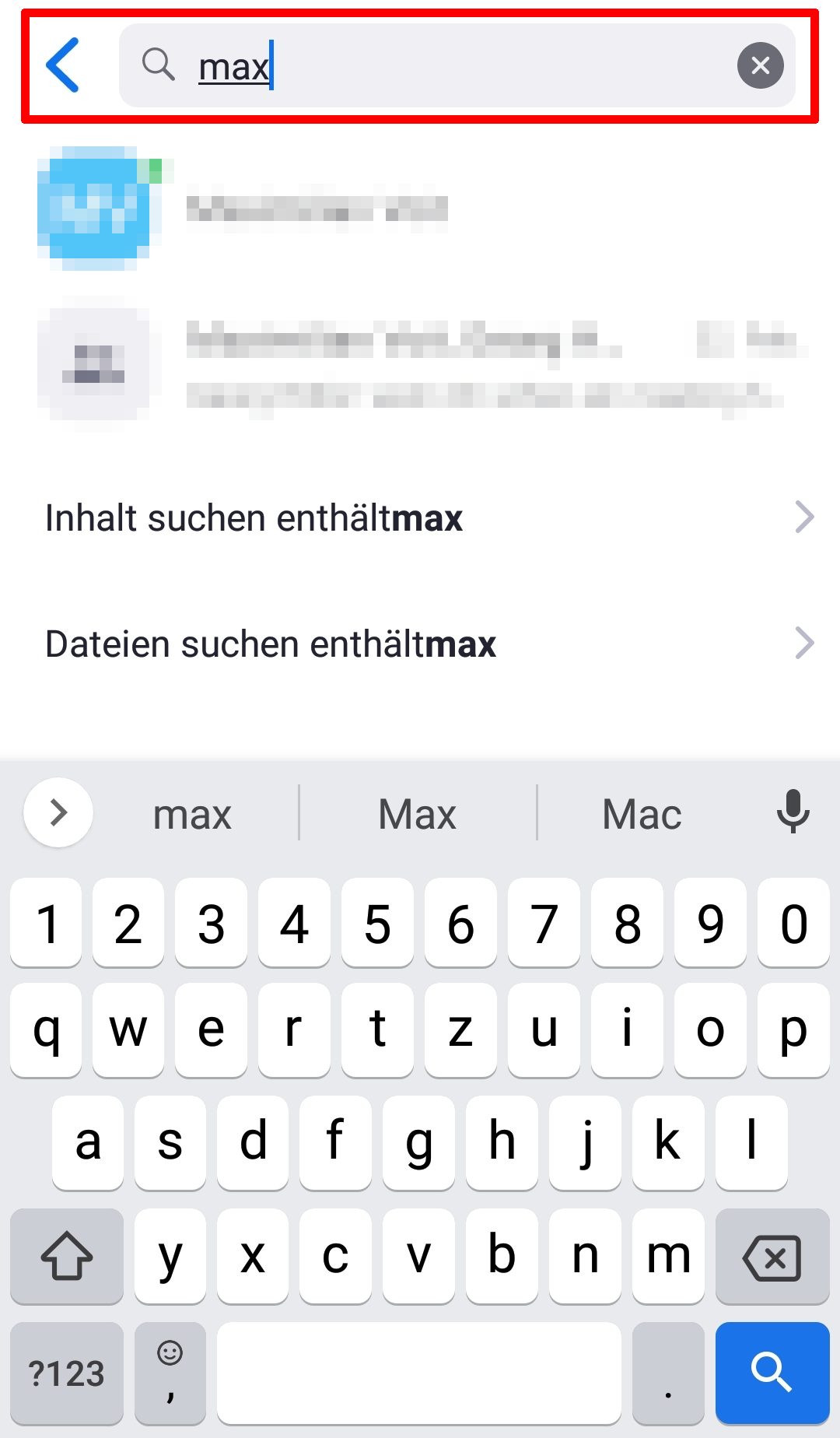The width and height of the screenshot is (840, 1438).
Task: Choose the capitalized 'Max' suggestion
Action: click(417, 815)
